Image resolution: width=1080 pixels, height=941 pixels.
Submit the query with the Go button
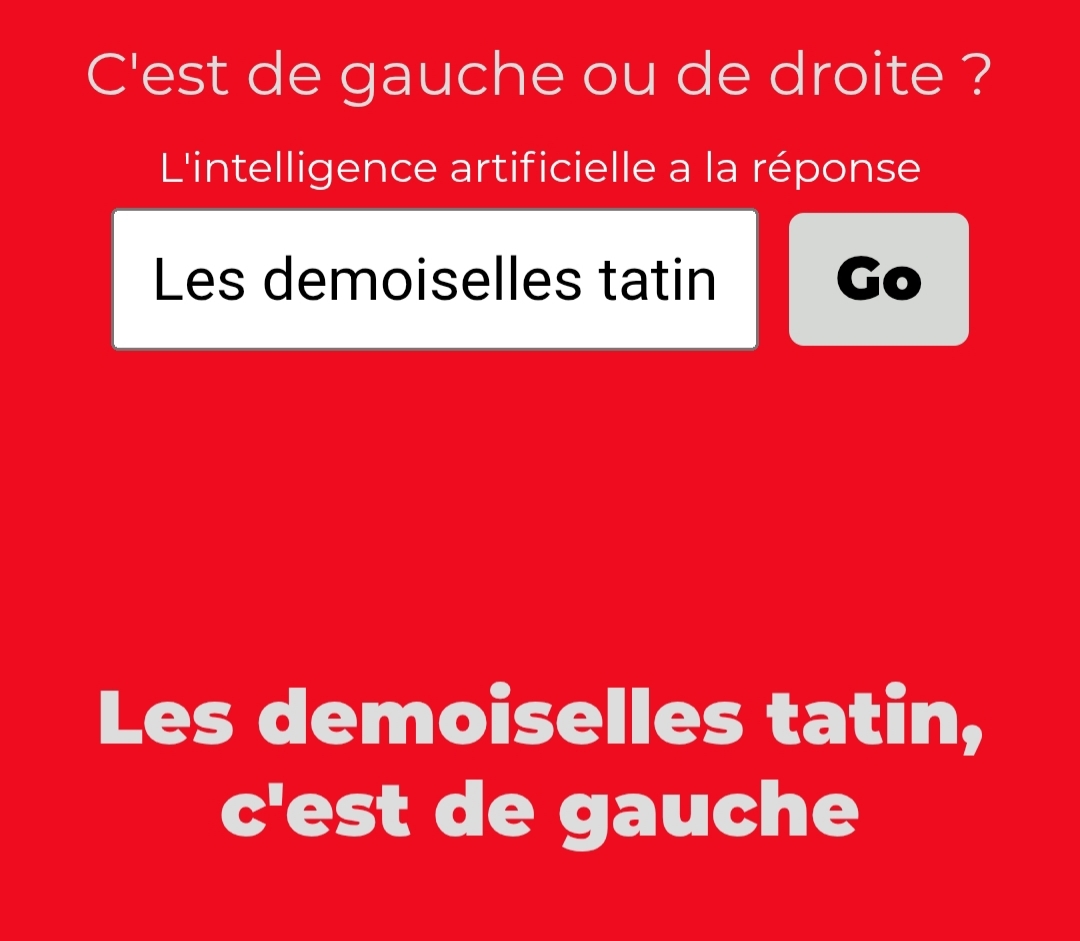point(878,280)
